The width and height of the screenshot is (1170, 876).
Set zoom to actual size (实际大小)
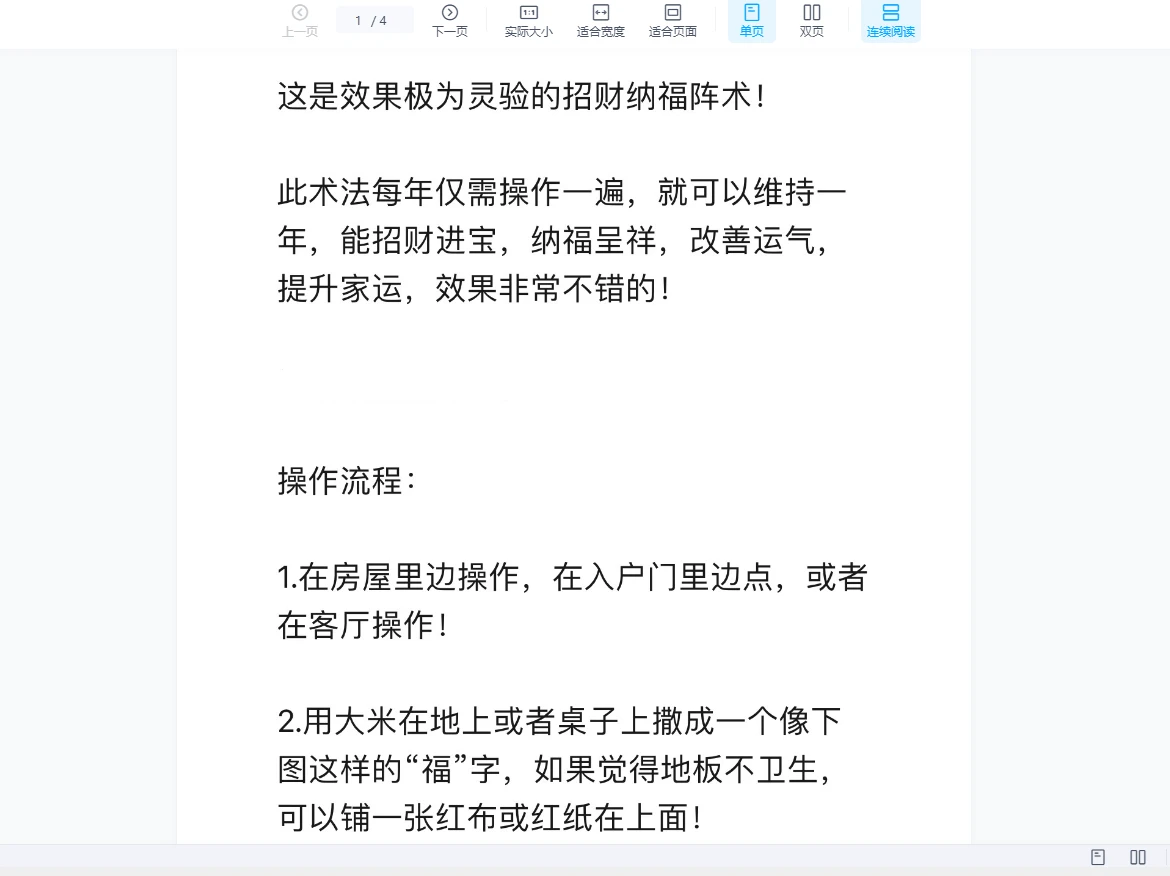(x=528, y=20)
